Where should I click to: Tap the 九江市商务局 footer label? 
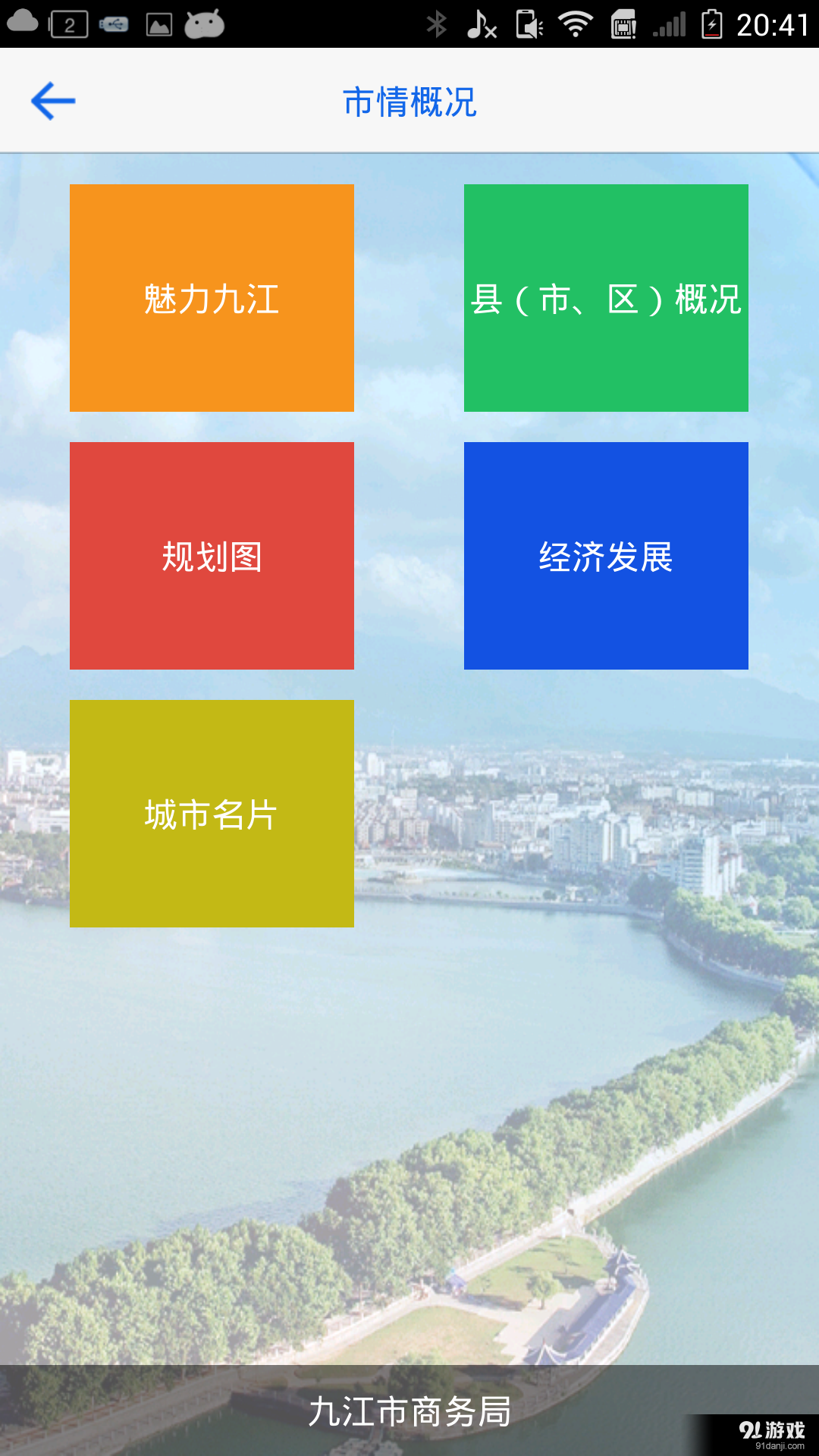point(409,1414)
